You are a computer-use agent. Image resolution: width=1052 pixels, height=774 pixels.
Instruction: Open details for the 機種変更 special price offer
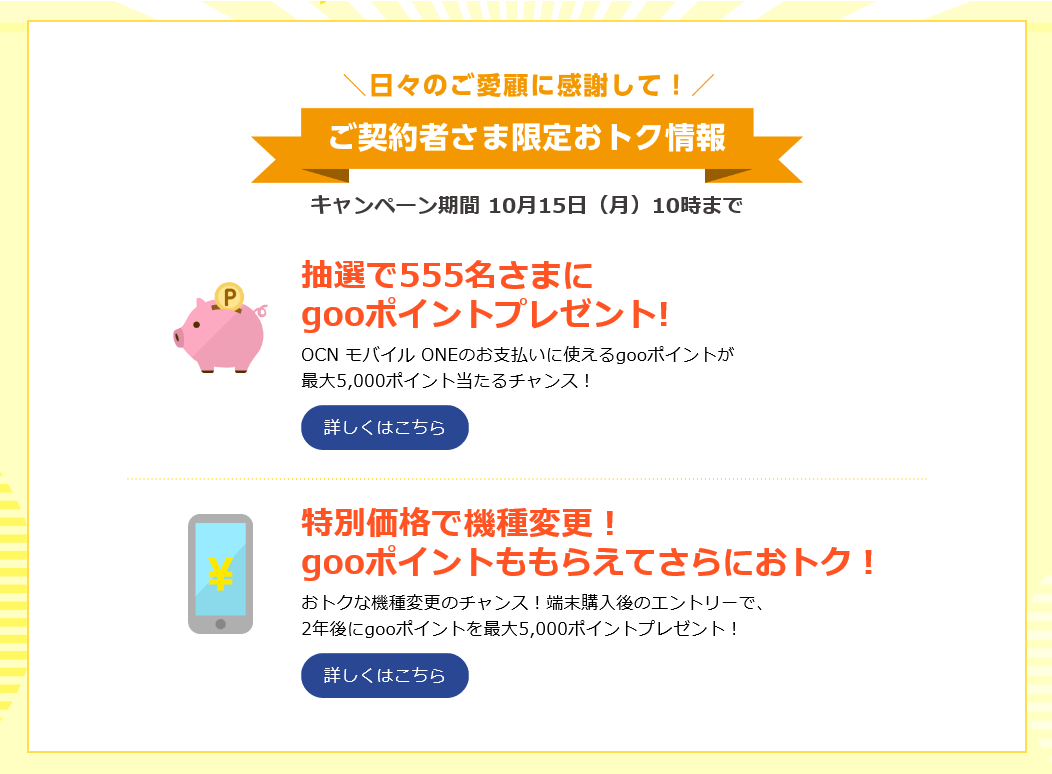pos(384,675)
